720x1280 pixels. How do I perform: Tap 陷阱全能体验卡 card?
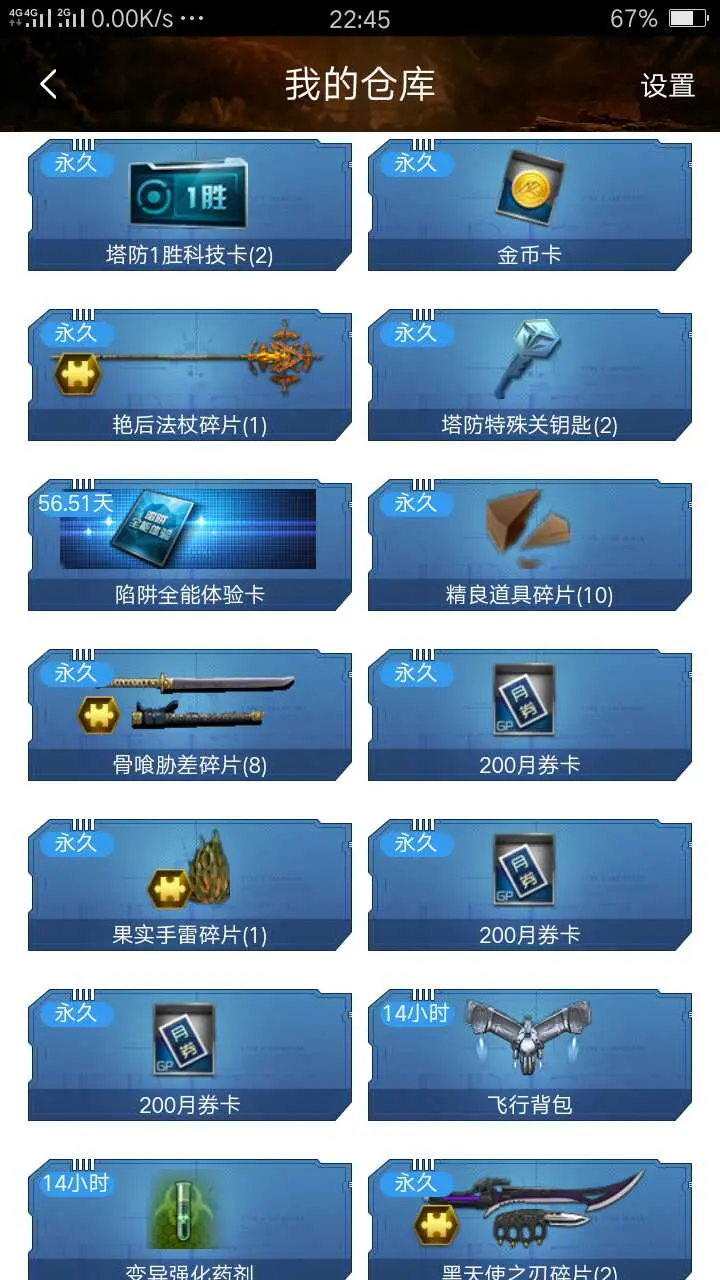click(190, 546)
